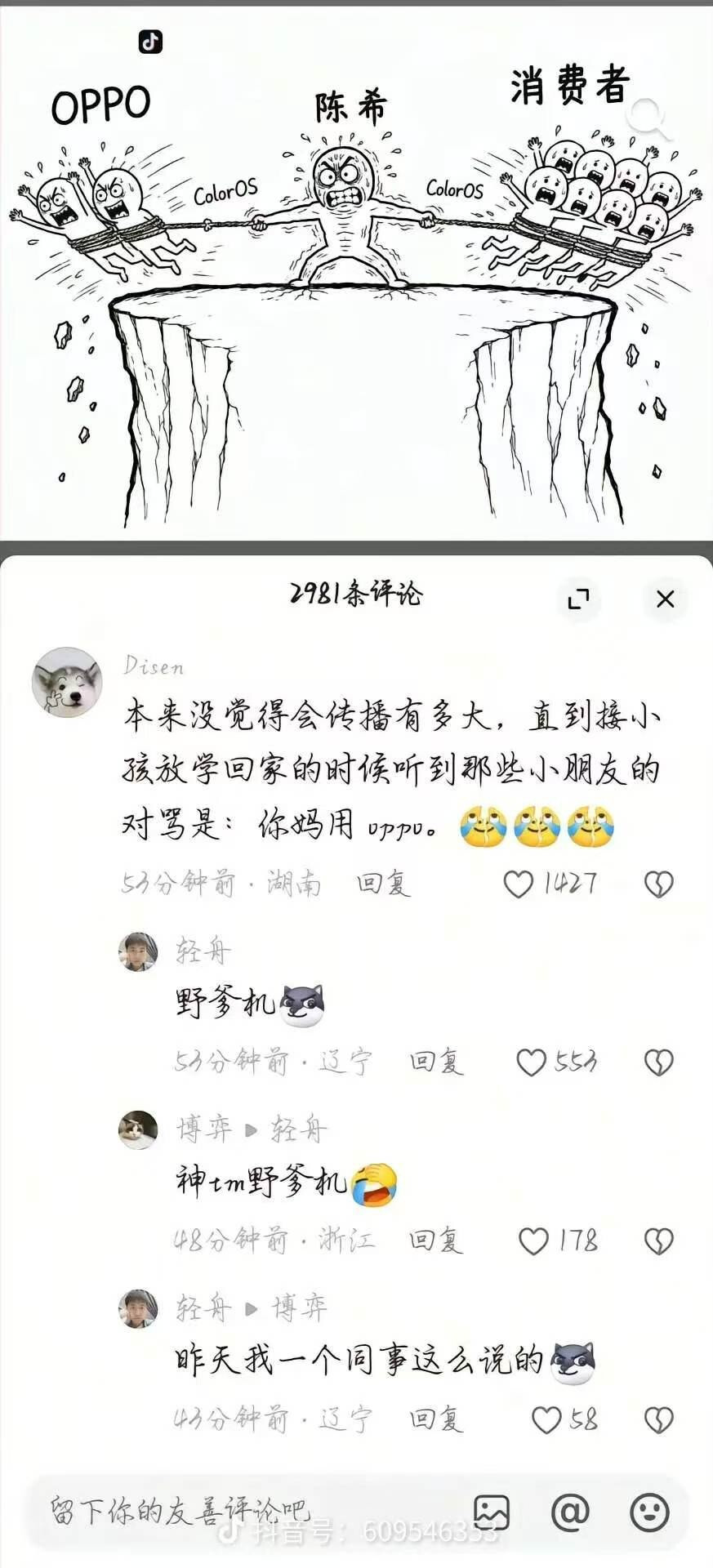Like Disen's comment
713x1568 pixels.
click(519, 884)
